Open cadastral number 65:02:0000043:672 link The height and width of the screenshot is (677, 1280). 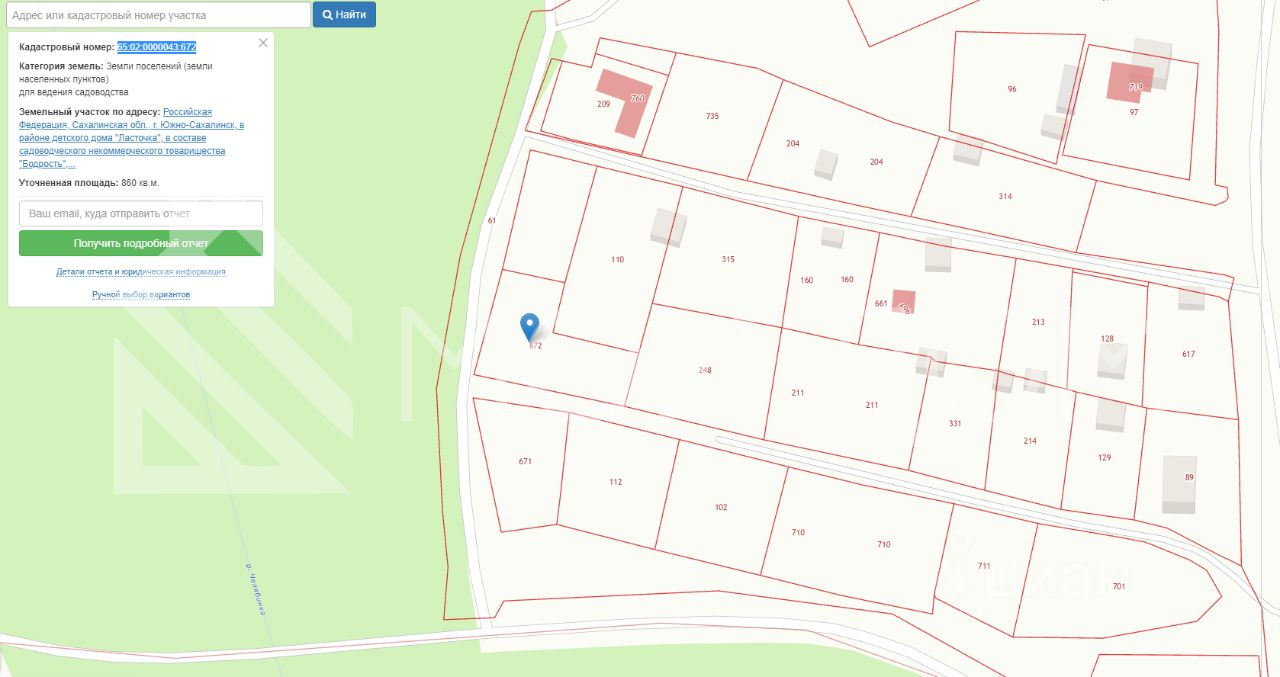[156, 47]
